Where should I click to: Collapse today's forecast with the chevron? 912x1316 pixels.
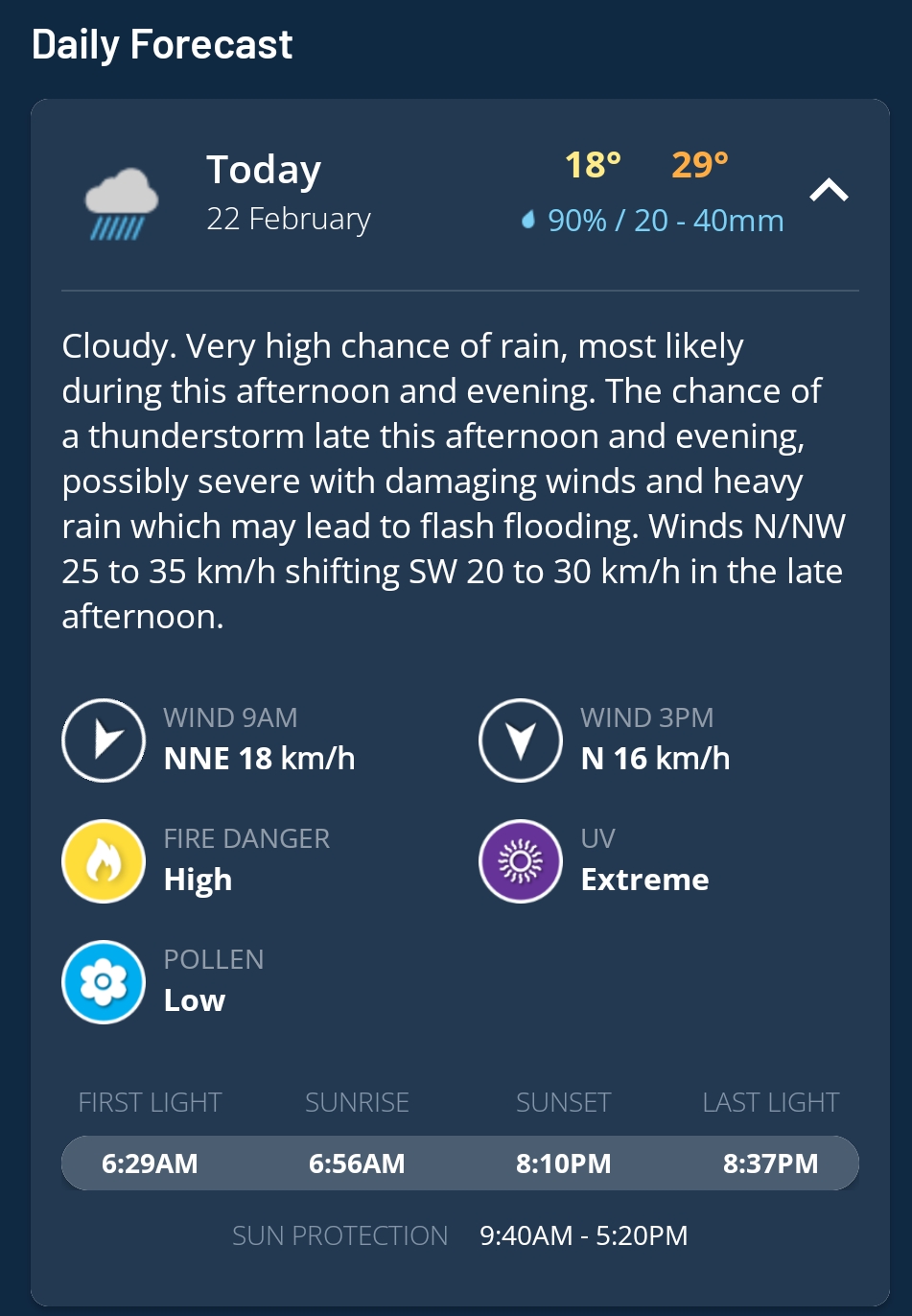coord(829,191)
